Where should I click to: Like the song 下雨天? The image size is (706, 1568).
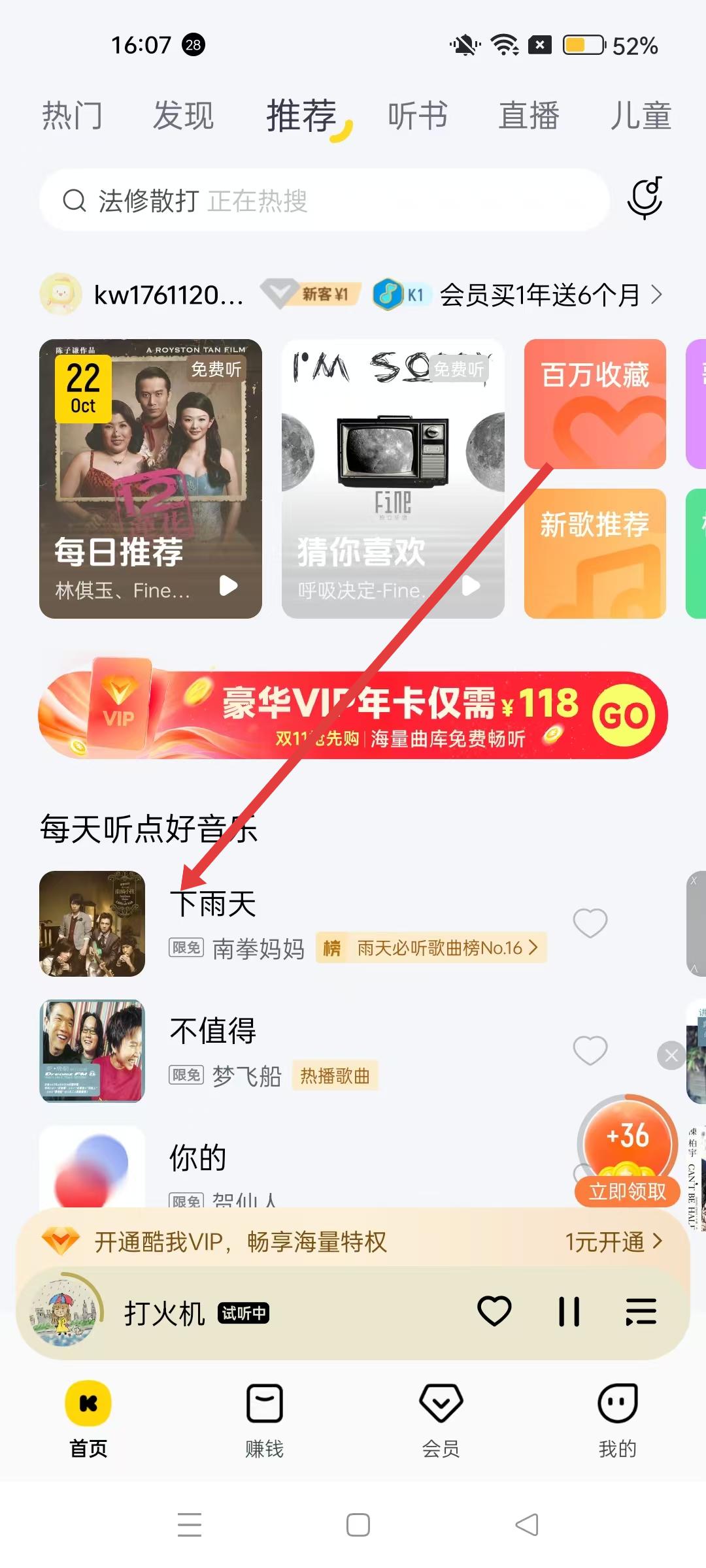pos(590,923)
